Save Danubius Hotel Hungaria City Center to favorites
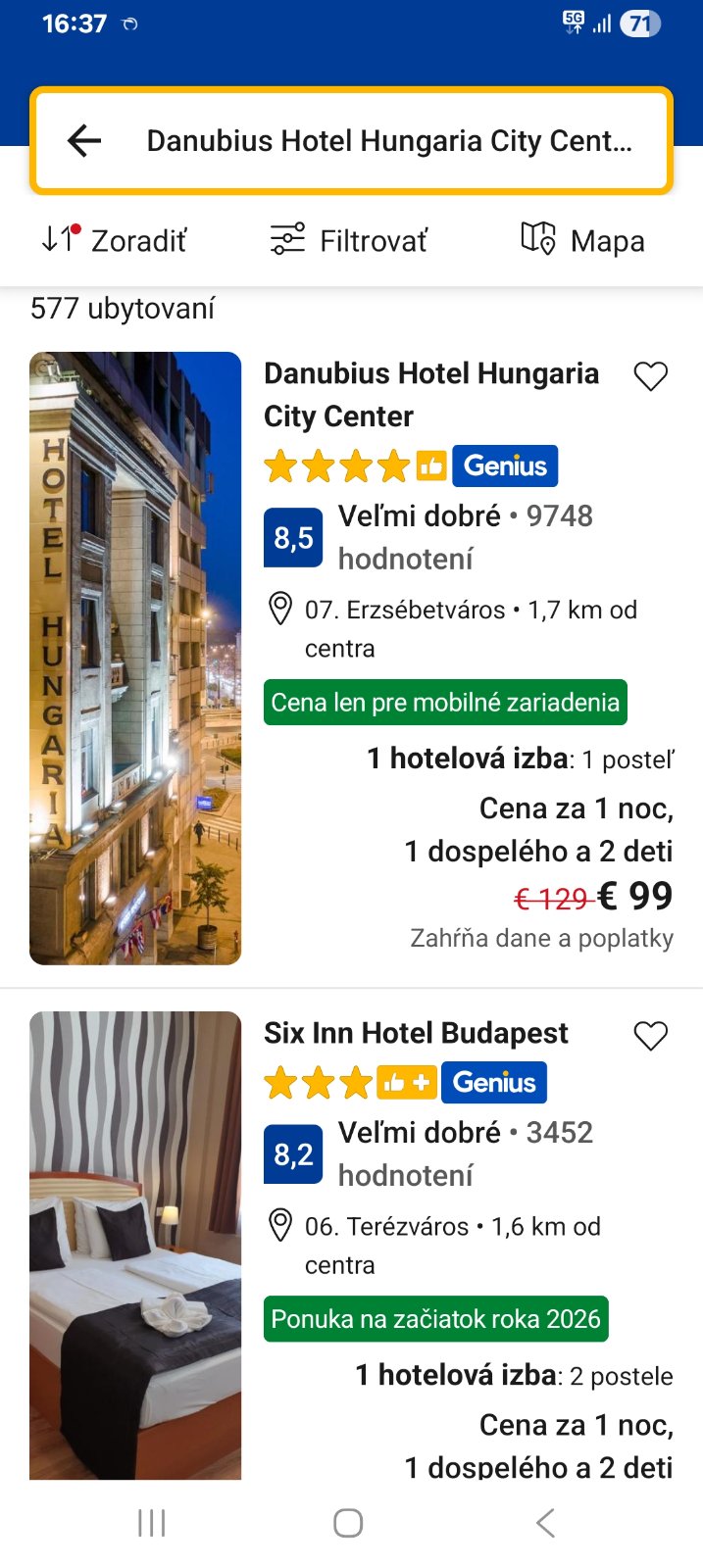This screenshot has height=1568, width=703. (650, 376)
